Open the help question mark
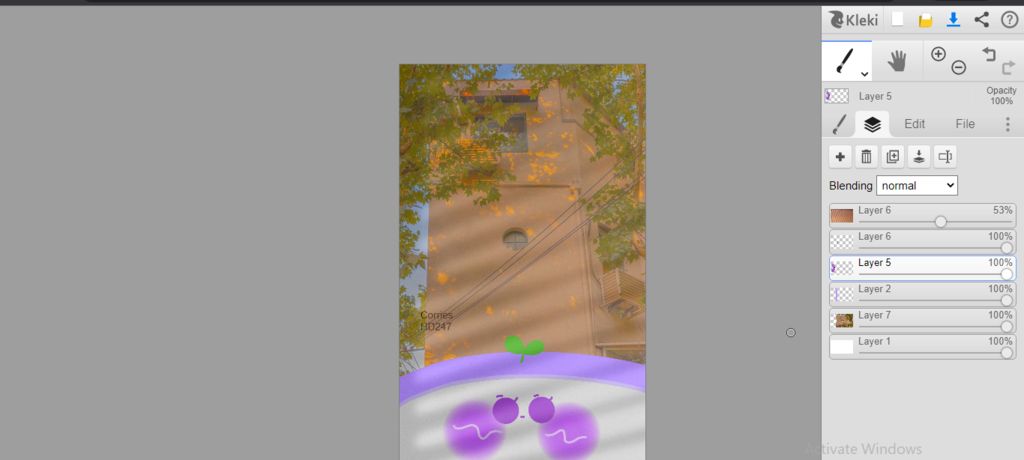 [1008, 19]
